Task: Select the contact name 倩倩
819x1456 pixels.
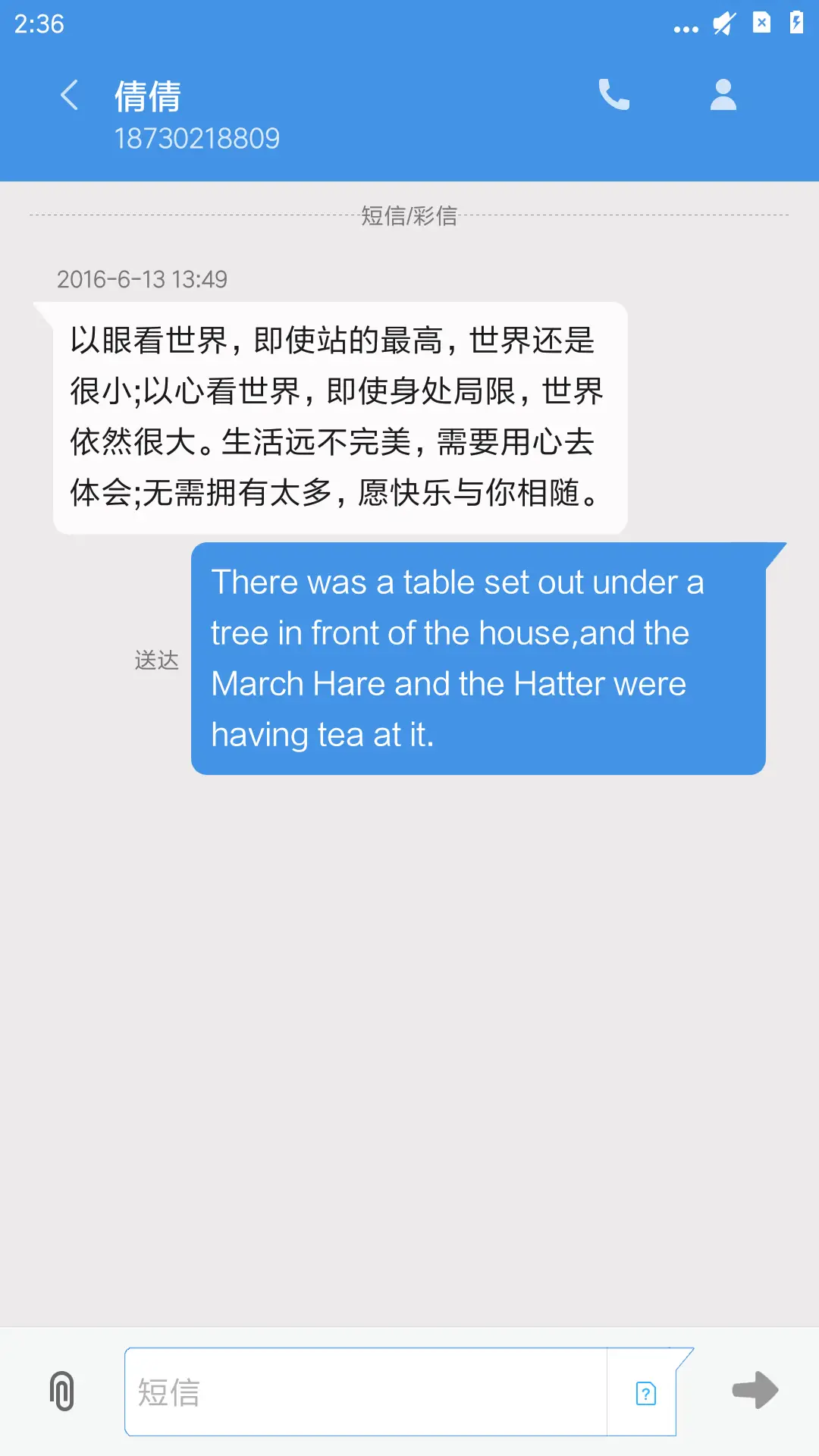Action: coord(147,96)
